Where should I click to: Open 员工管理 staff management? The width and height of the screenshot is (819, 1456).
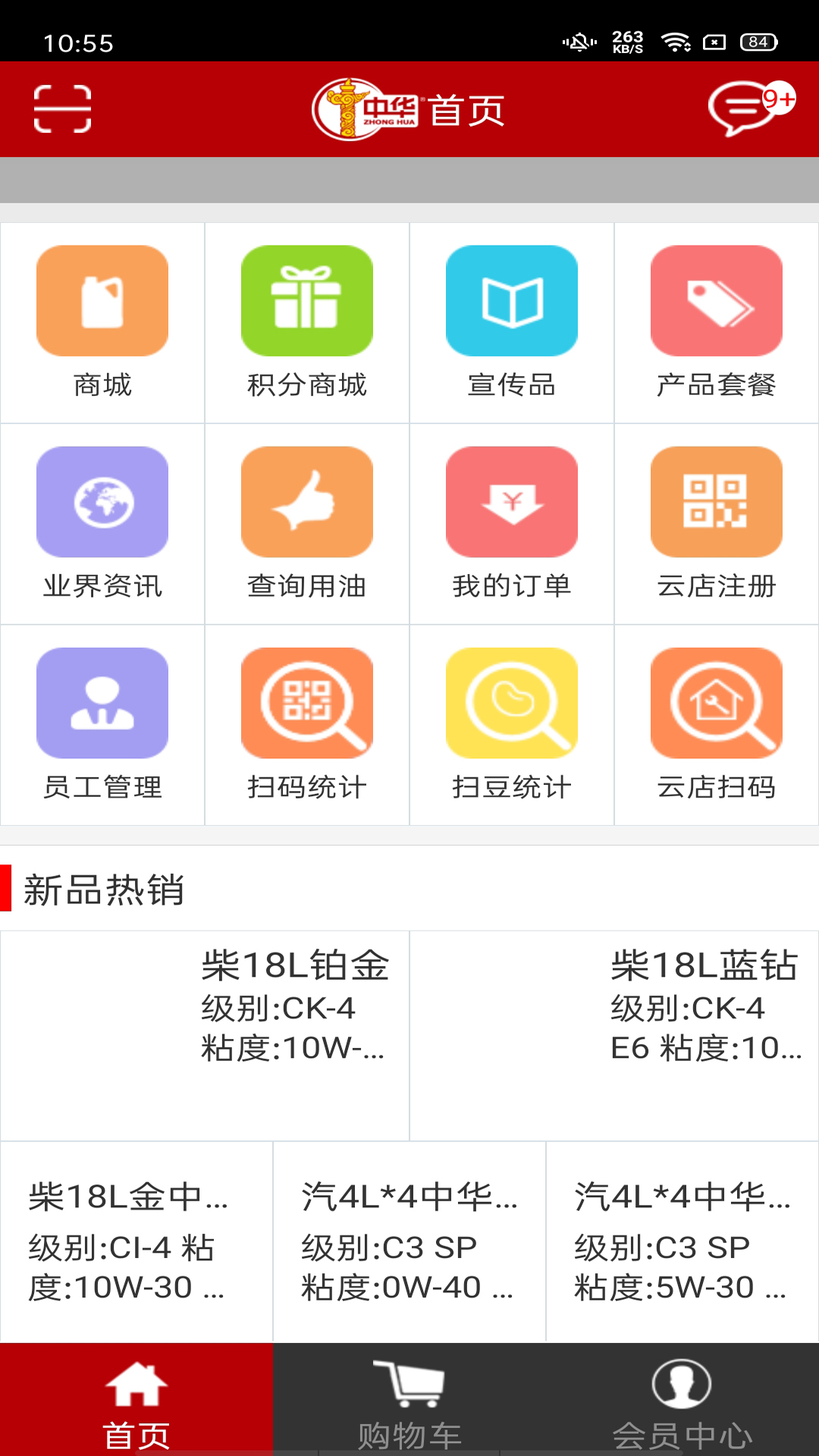(x=102, y=725)
